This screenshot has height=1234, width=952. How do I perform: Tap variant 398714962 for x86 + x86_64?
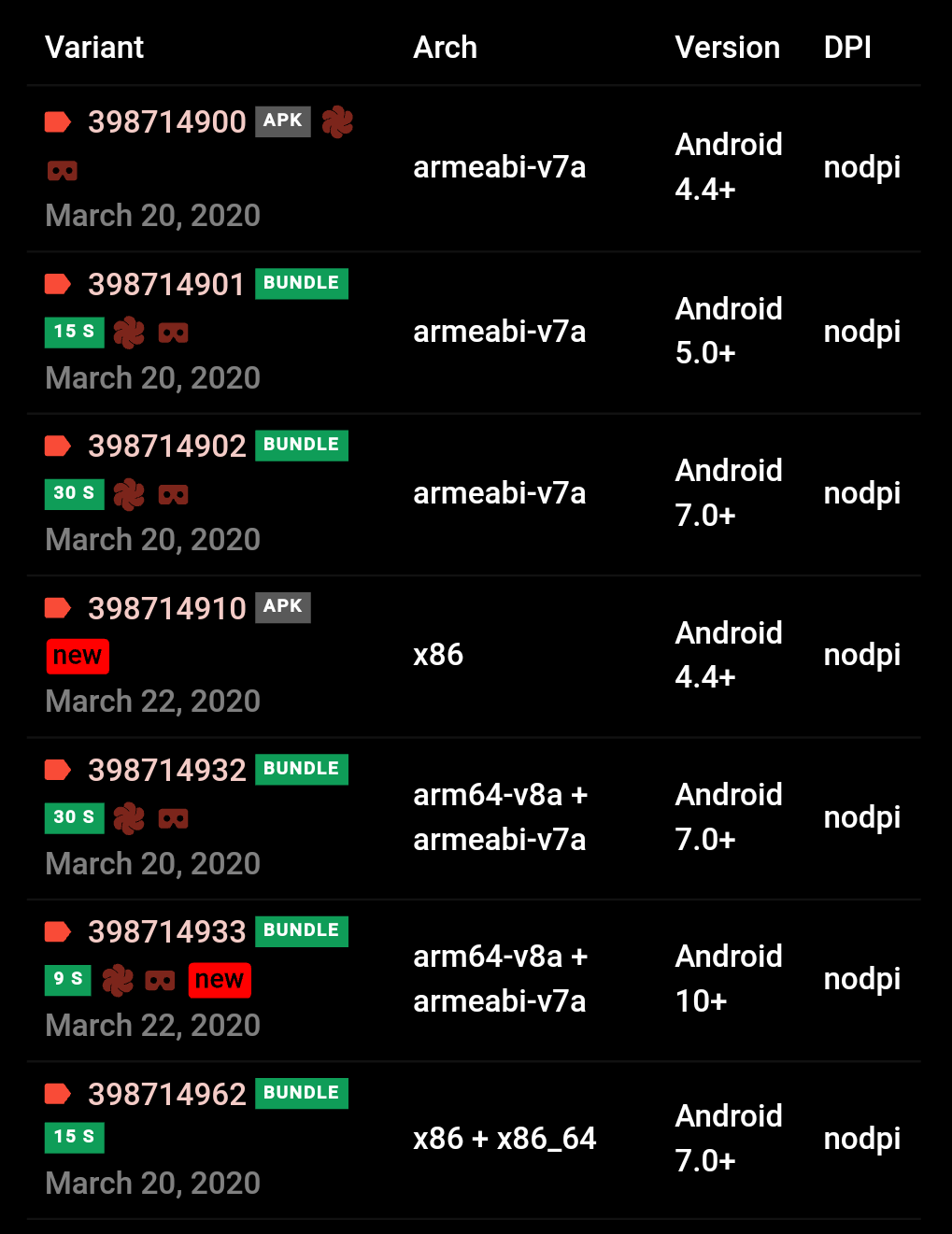tap(166, 1094)
